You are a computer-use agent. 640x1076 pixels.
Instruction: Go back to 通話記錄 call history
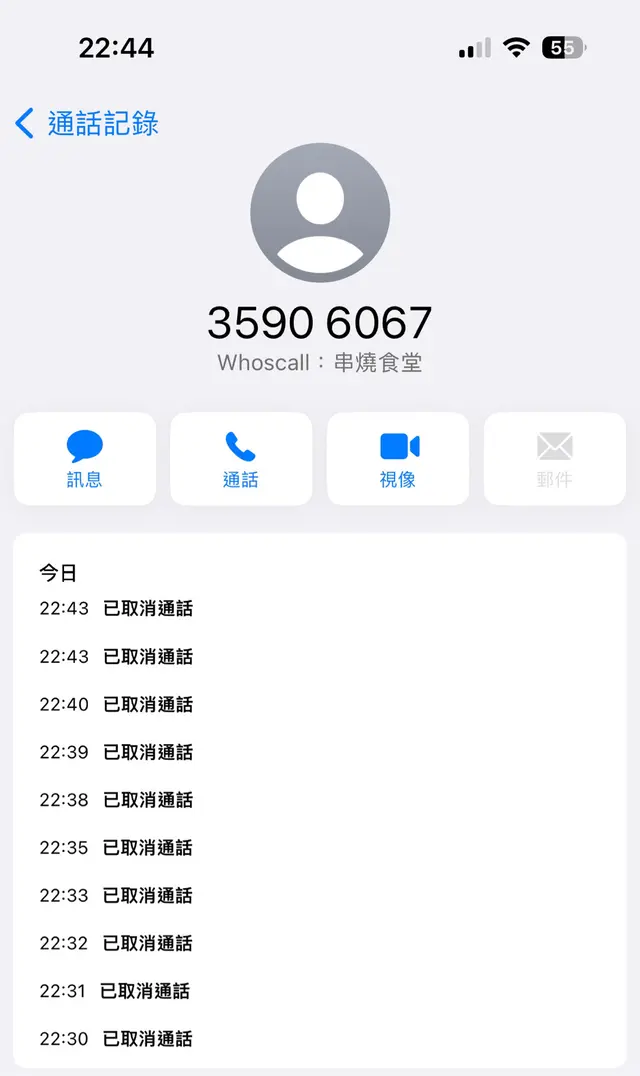pyautogui.click(x=87, y=124)
